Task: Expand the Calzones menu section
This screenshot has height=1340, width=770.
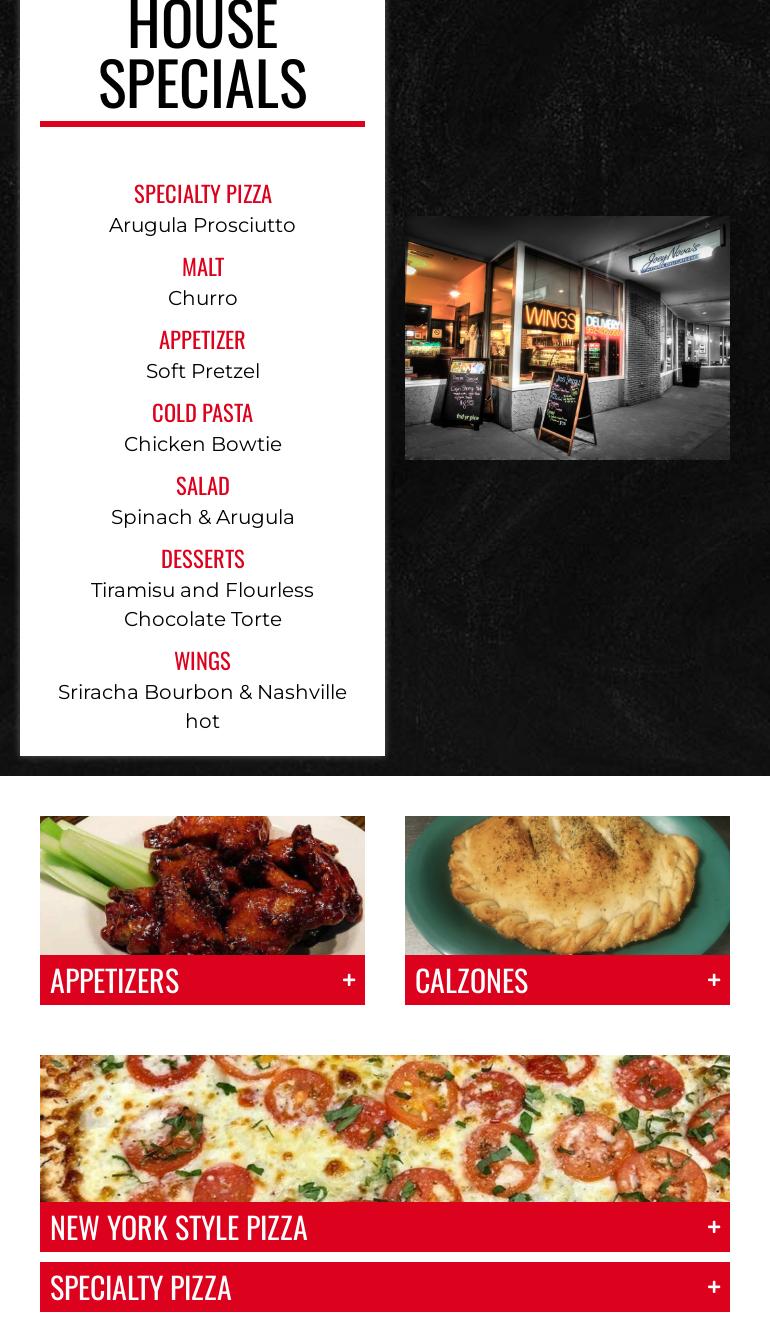Action: pos(567,980)
